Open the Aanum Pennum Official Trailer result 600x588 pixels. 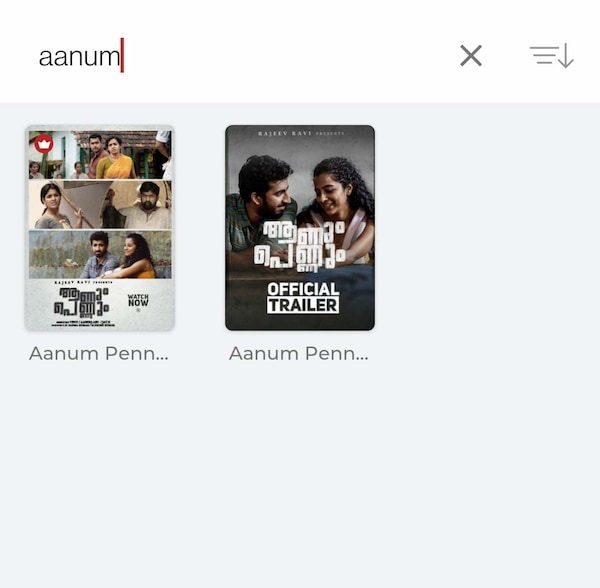click(300, 229)
